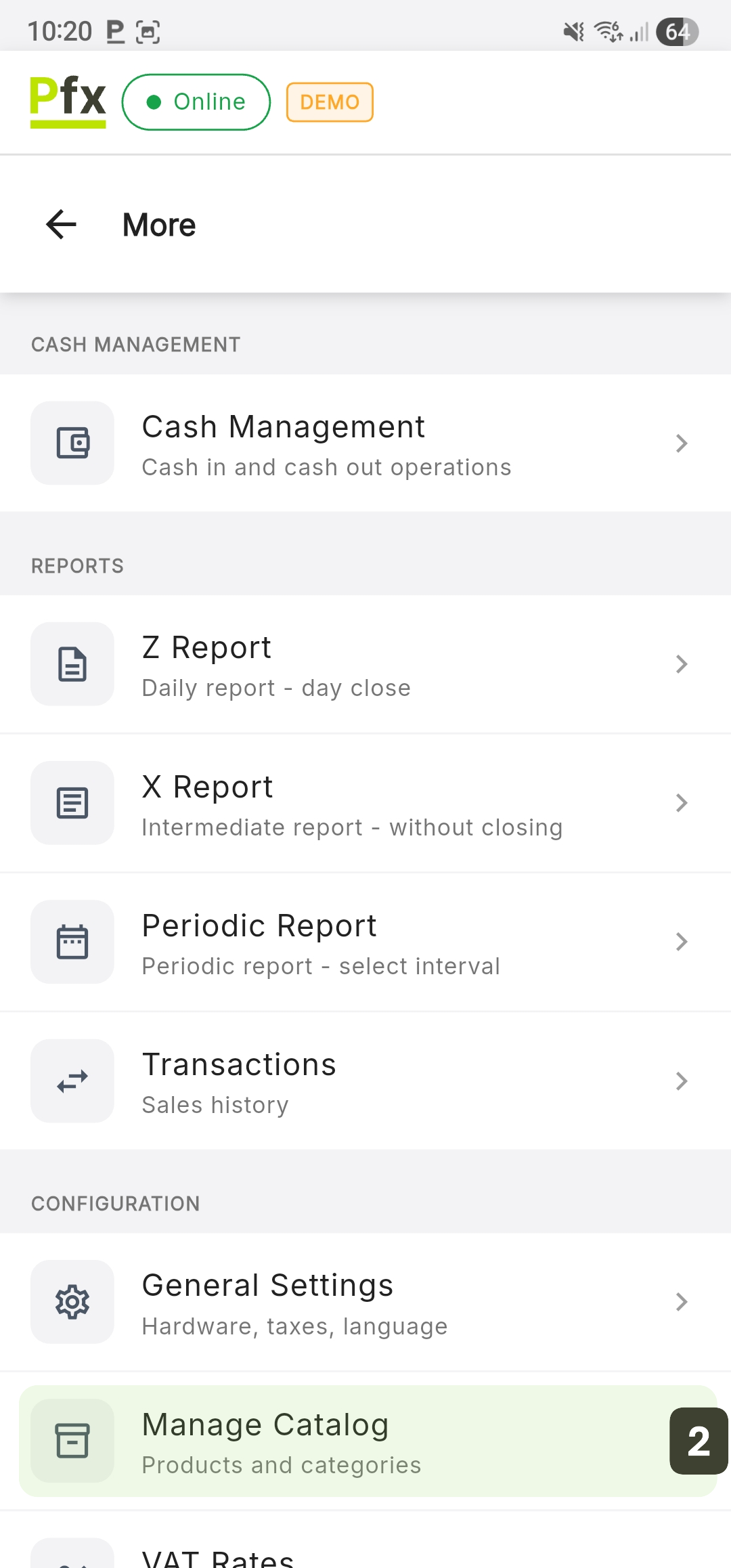
Task: Open Periodic Report
Action: 365,942
